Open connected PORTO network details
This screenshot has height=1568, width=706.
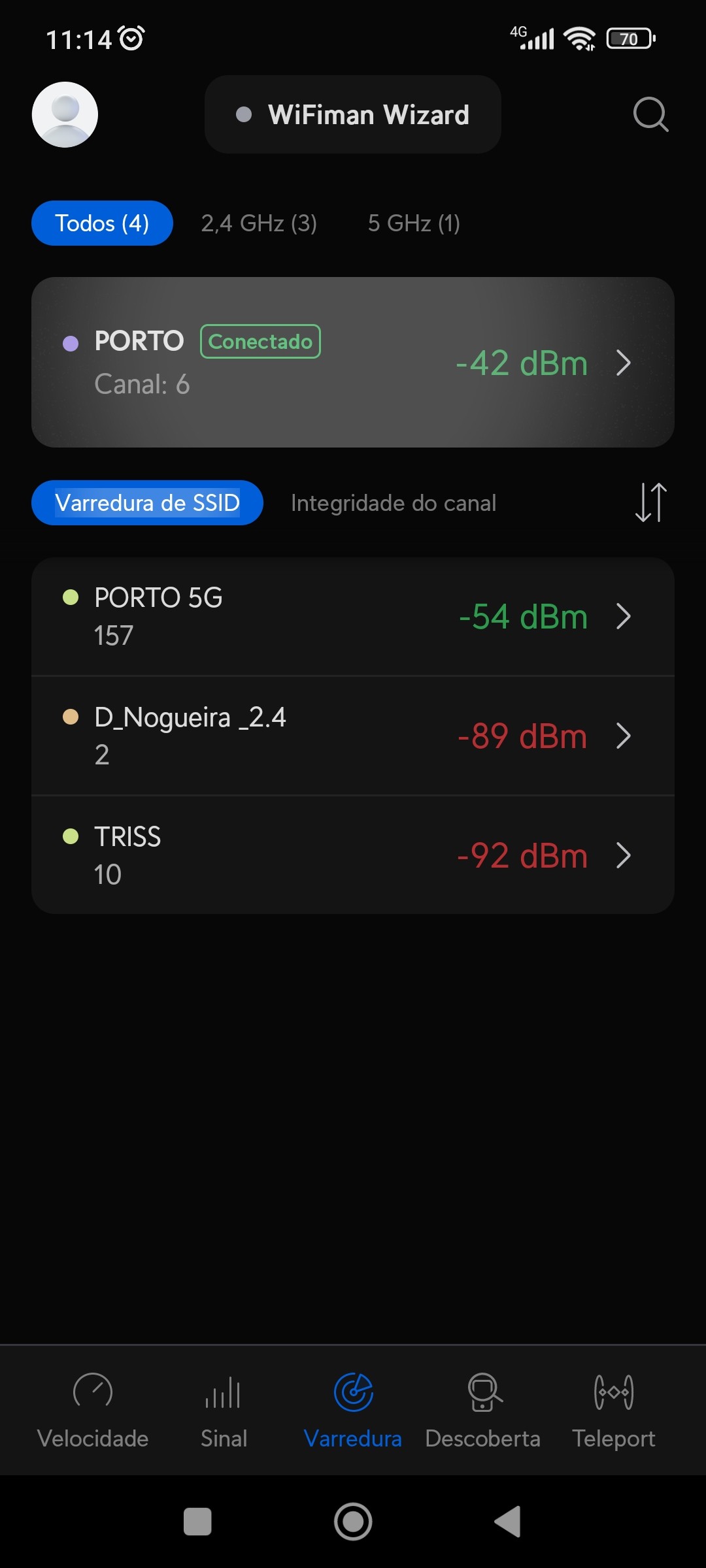point(352,363)
